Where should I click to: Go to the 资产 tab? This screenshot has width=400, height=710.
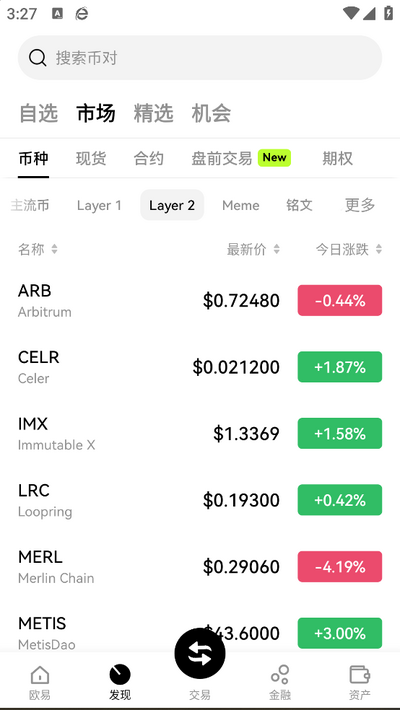pyautogui.click(x=360, y=682)
